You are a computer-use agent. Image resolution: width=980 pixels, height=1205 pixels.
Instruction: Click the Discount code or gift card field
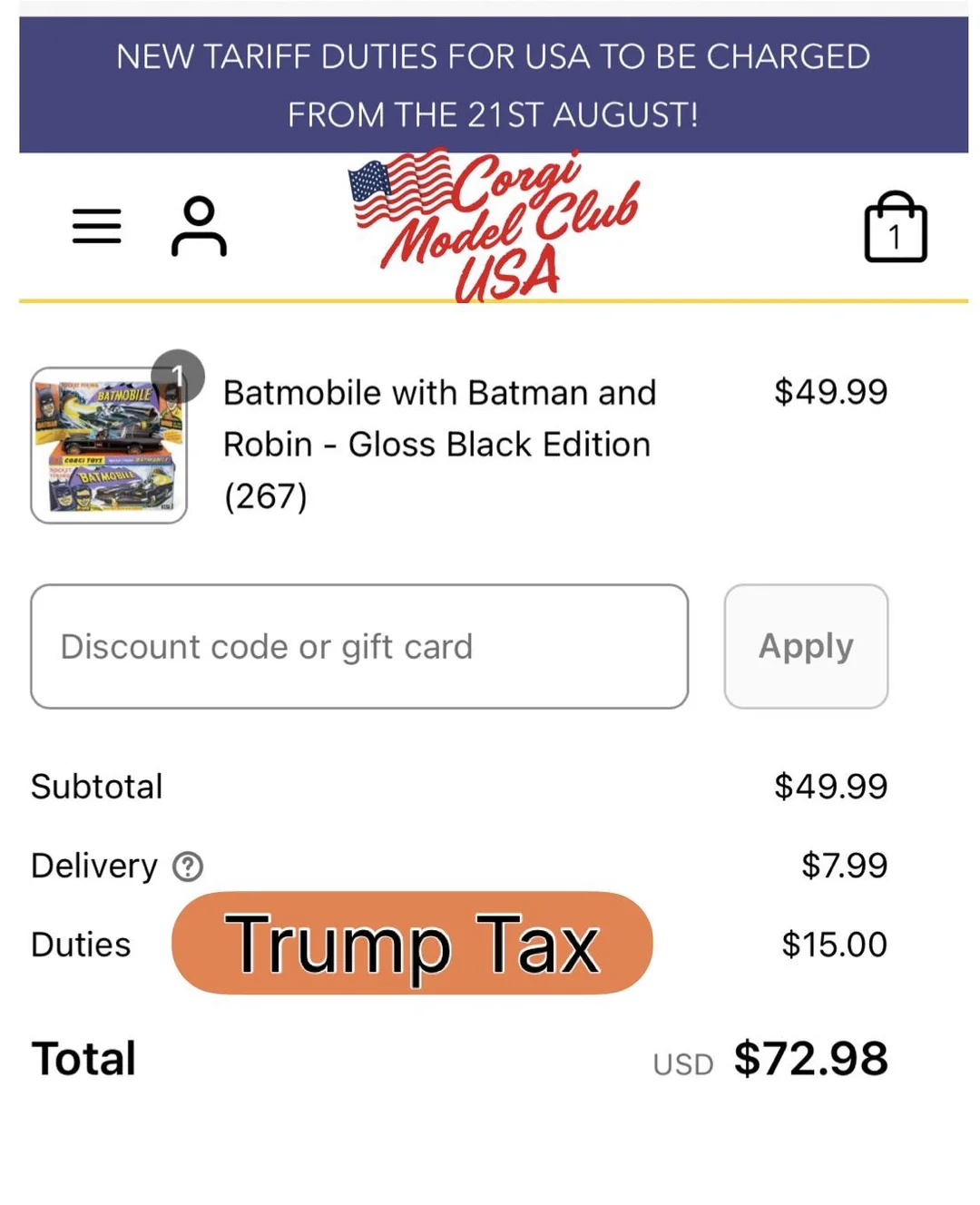click(x=358, y=646)
